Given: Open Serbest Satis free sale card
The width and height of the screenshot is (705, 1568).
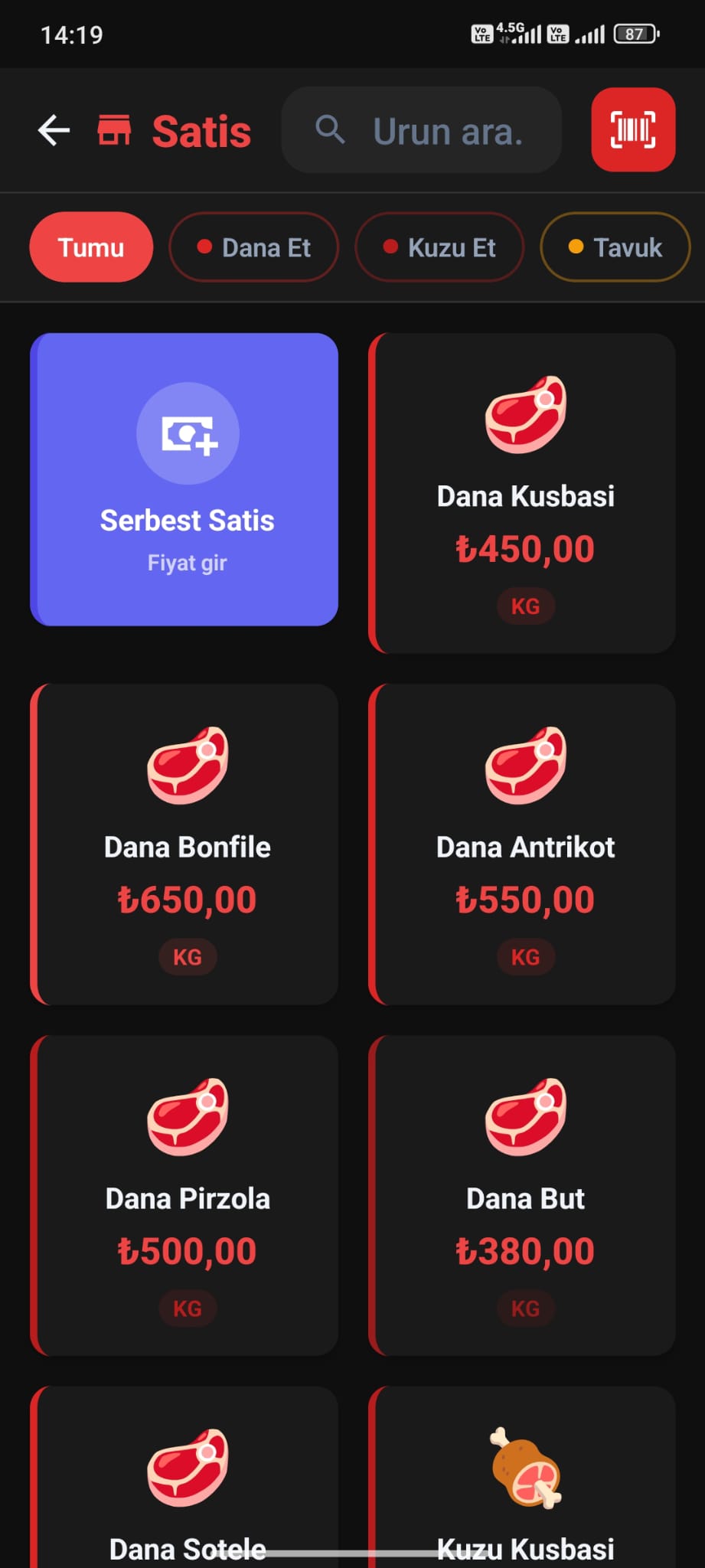Looking at the screenshot, I should [x=184, y=479].
